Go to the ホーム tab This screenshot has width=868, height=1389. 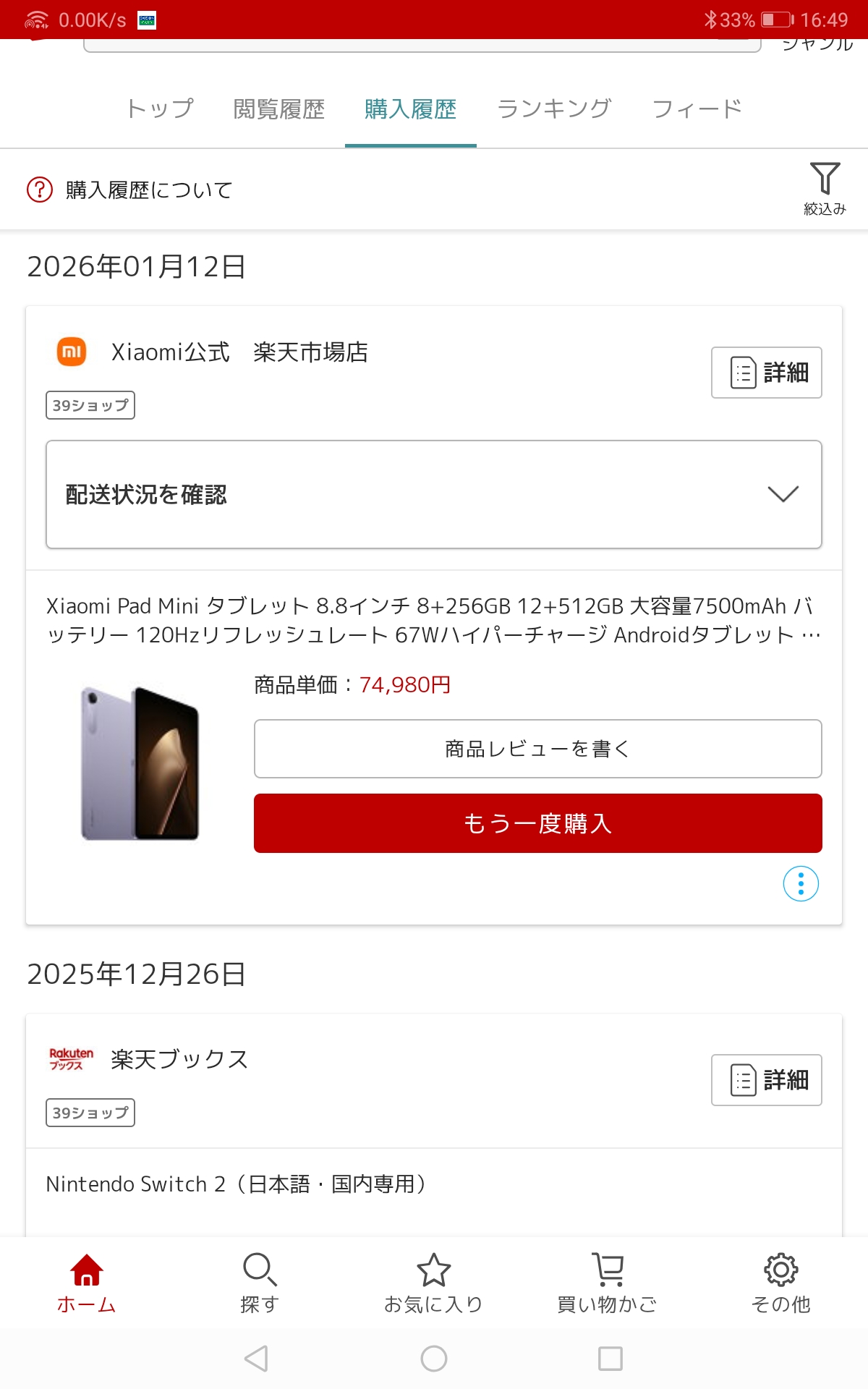coord(86,1282)
